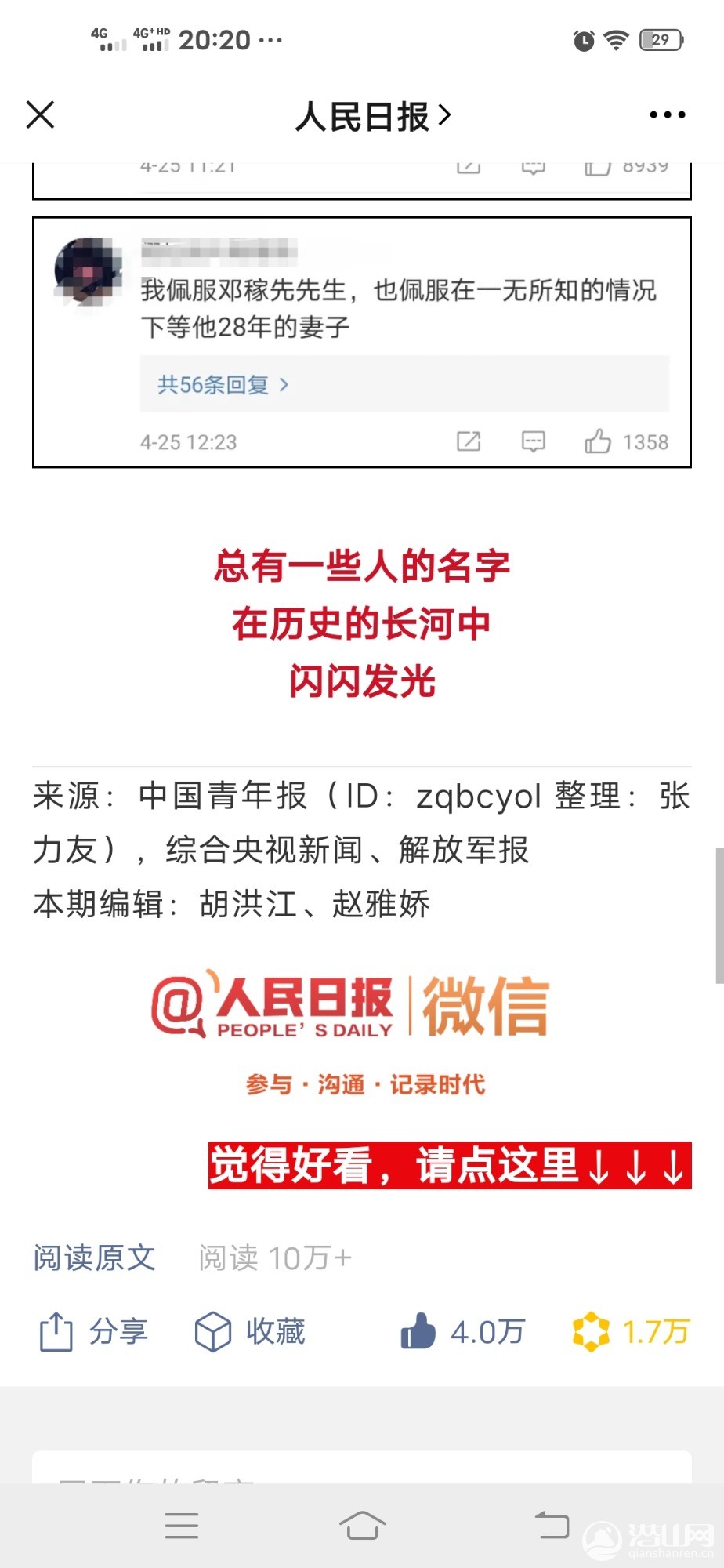
Task: Open the recent apps menu button
Action: (182, 1525)
